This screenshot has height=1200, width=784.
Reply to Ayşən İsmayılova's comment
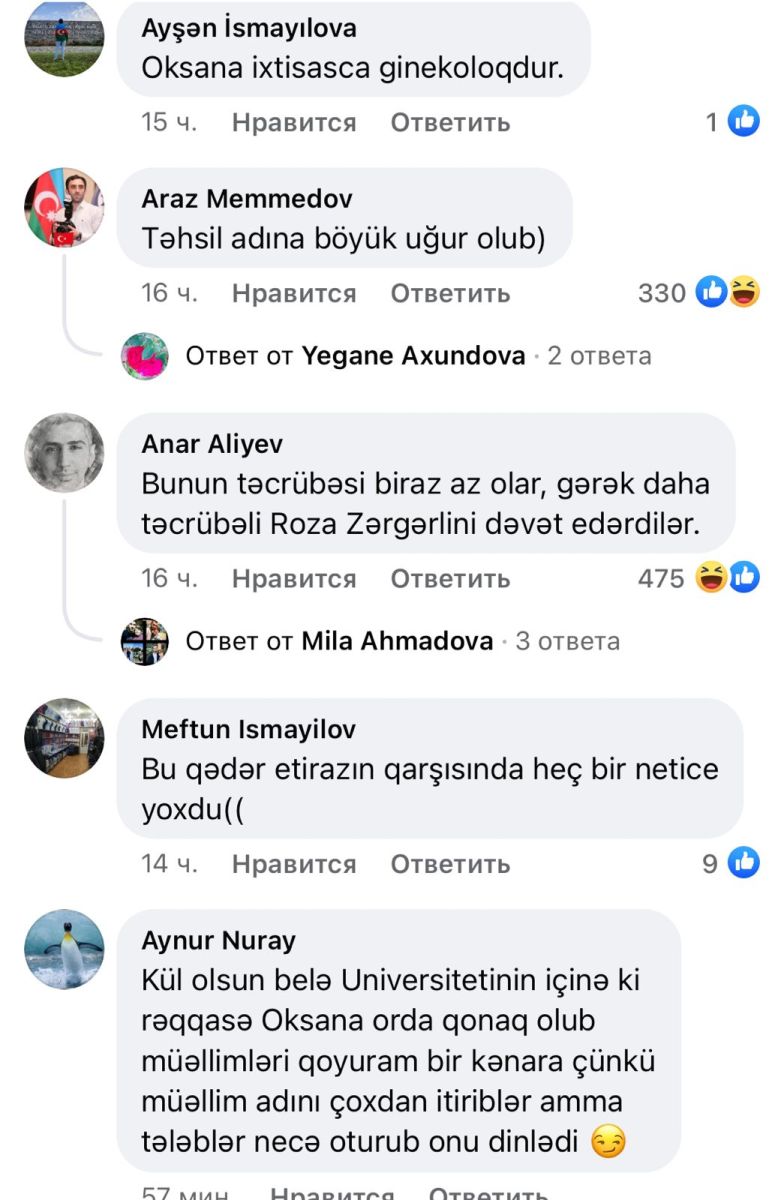pyautogui.click(x=450, y=123)
